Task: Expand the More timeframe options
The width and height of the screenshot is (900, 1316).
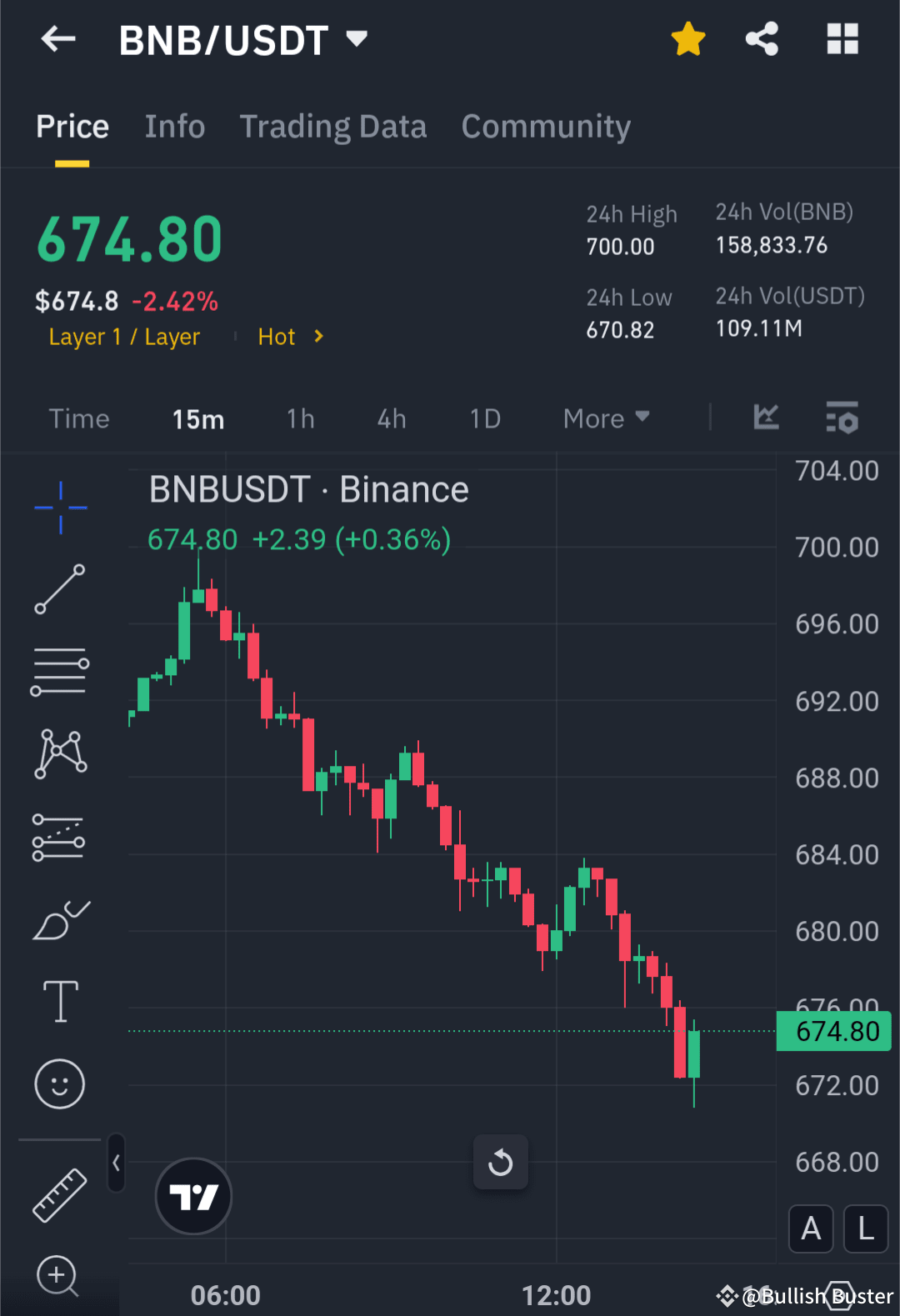Action: pyautogui.click(x=606, y=418)
